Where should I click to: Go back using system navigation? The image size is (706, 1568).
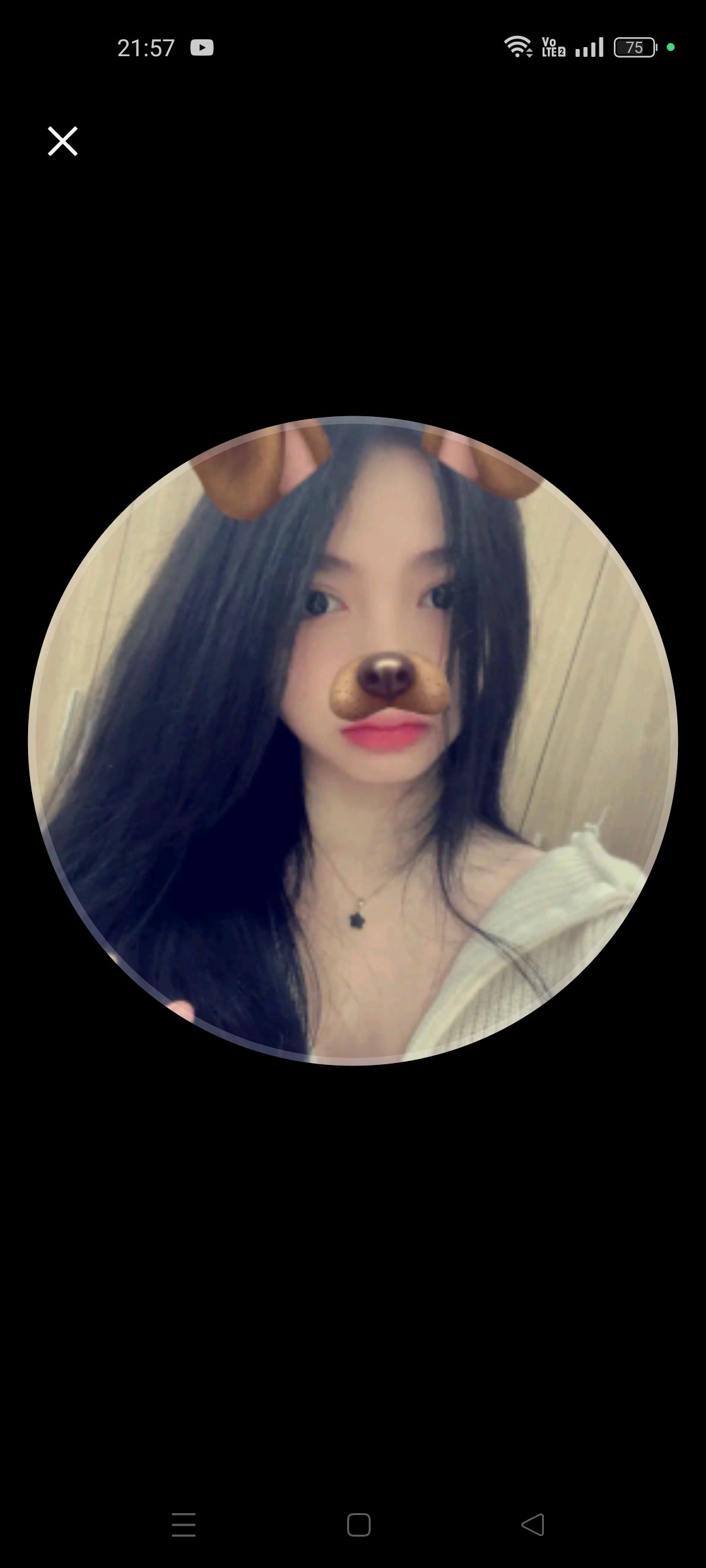pyautogui.click(x=533, y=1525)
